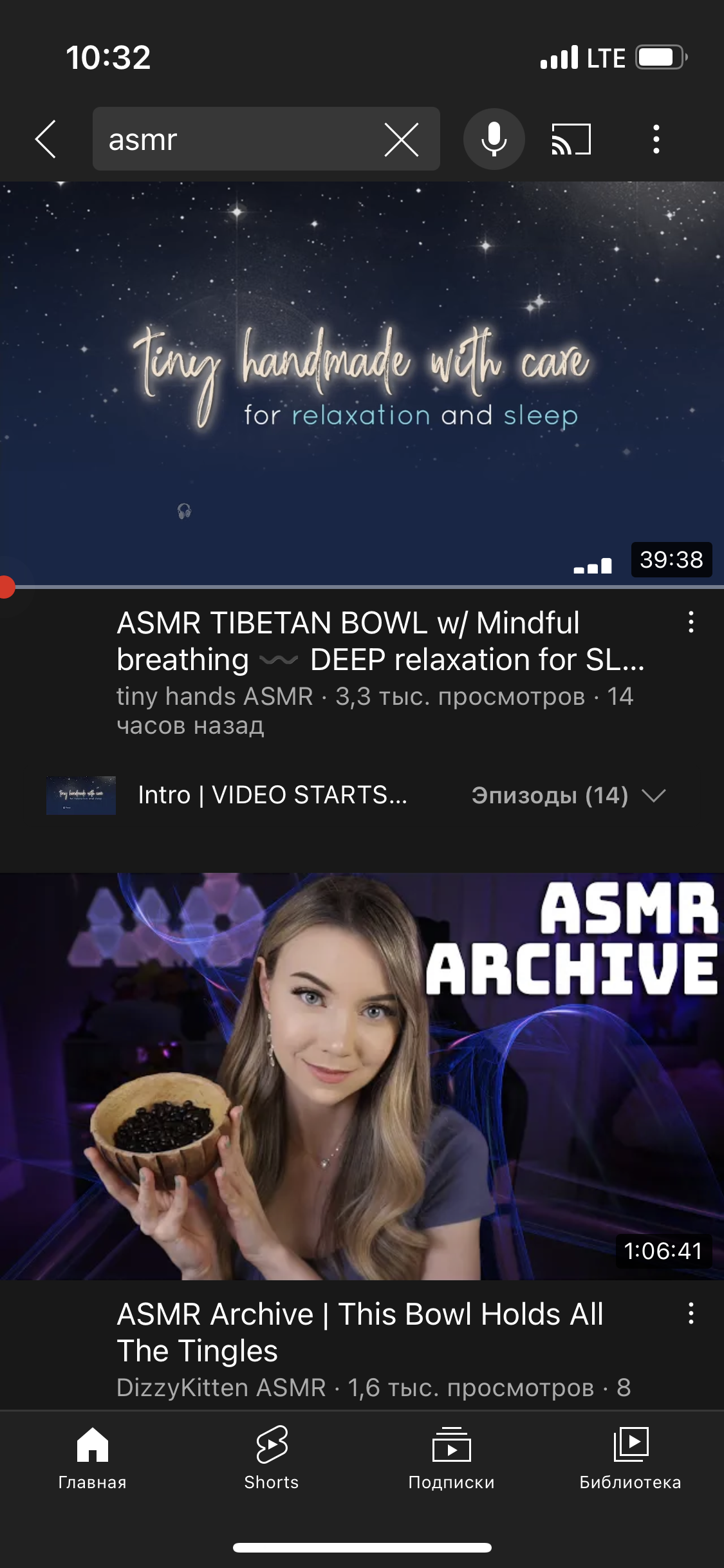This screenshot has height=1568, width=724.
Task: Open options for the ASMR Archive video
Action: (x=691, y=1313)
